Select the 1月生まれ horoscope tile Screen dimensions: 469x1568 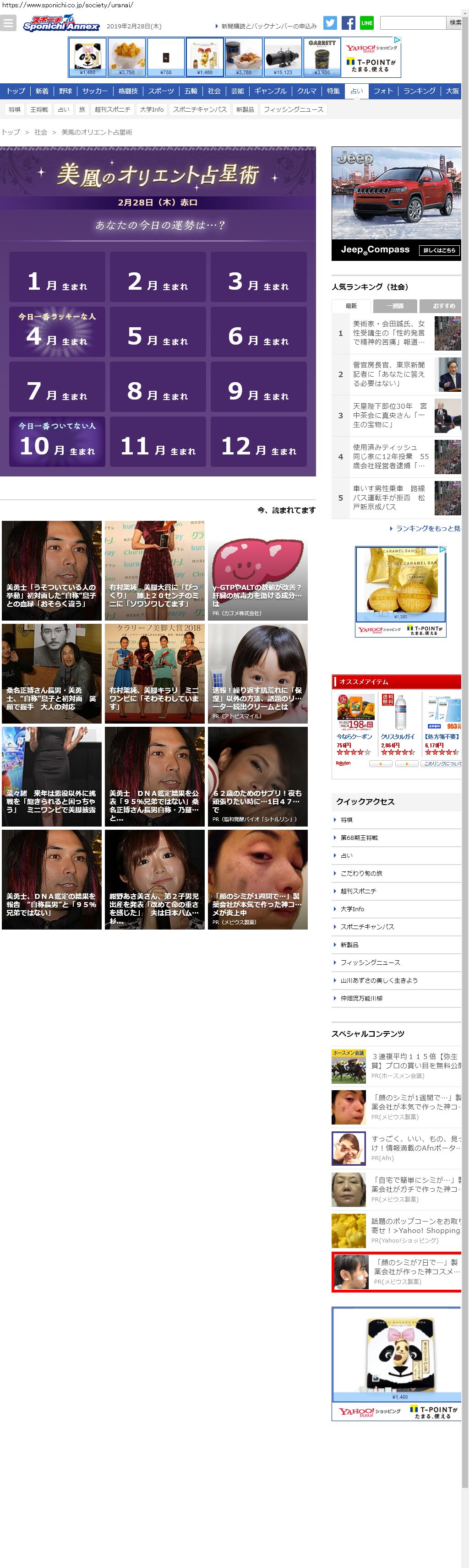57,277
